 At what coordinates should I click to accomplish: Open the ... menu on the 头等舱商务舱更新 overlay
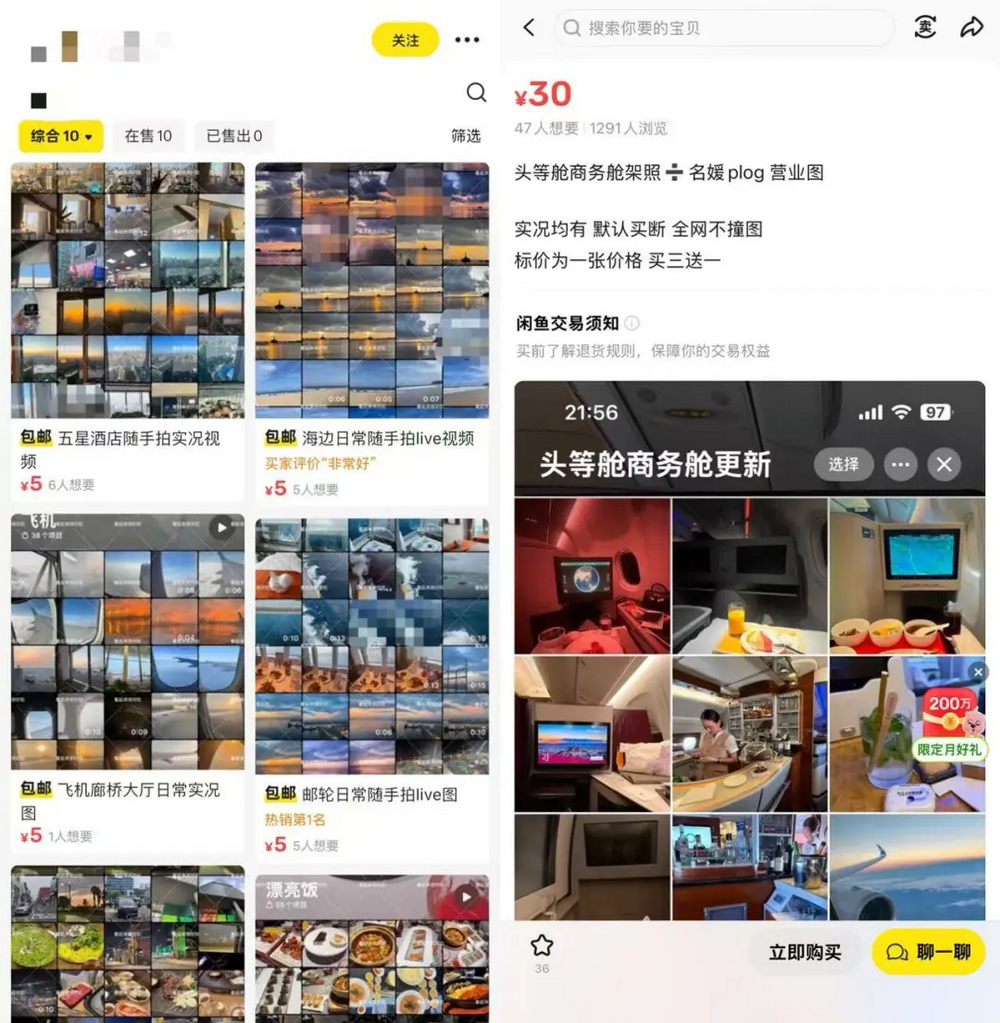[x=900, y=465]
